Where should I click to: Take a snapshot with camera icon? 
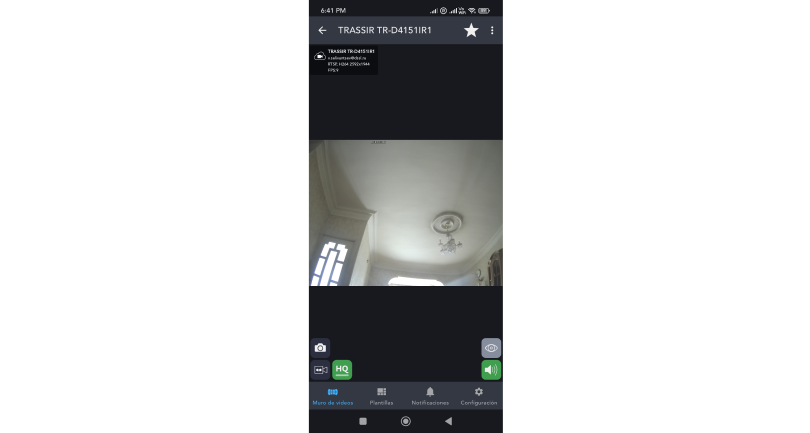[320, 348]
